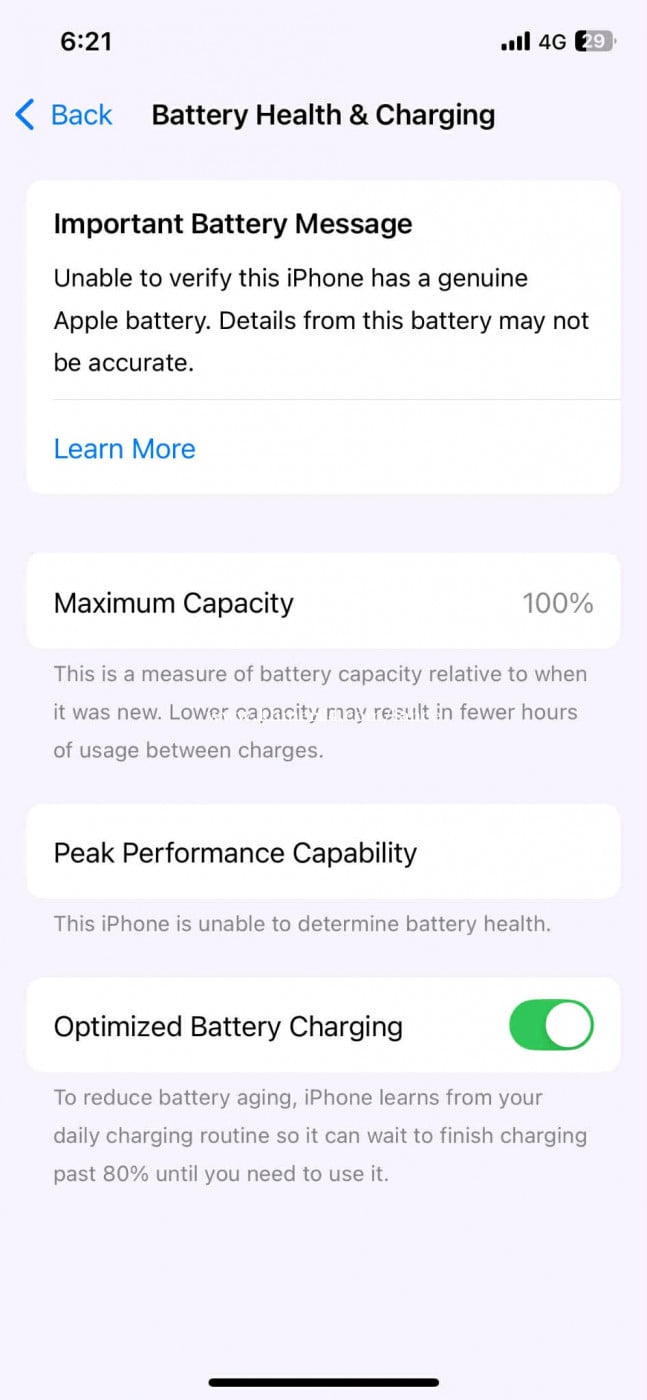Image resolution: width=647 pixels, height=1400 pixels.
Task: Go back to the previous settings page
Action: pos(65,115)
